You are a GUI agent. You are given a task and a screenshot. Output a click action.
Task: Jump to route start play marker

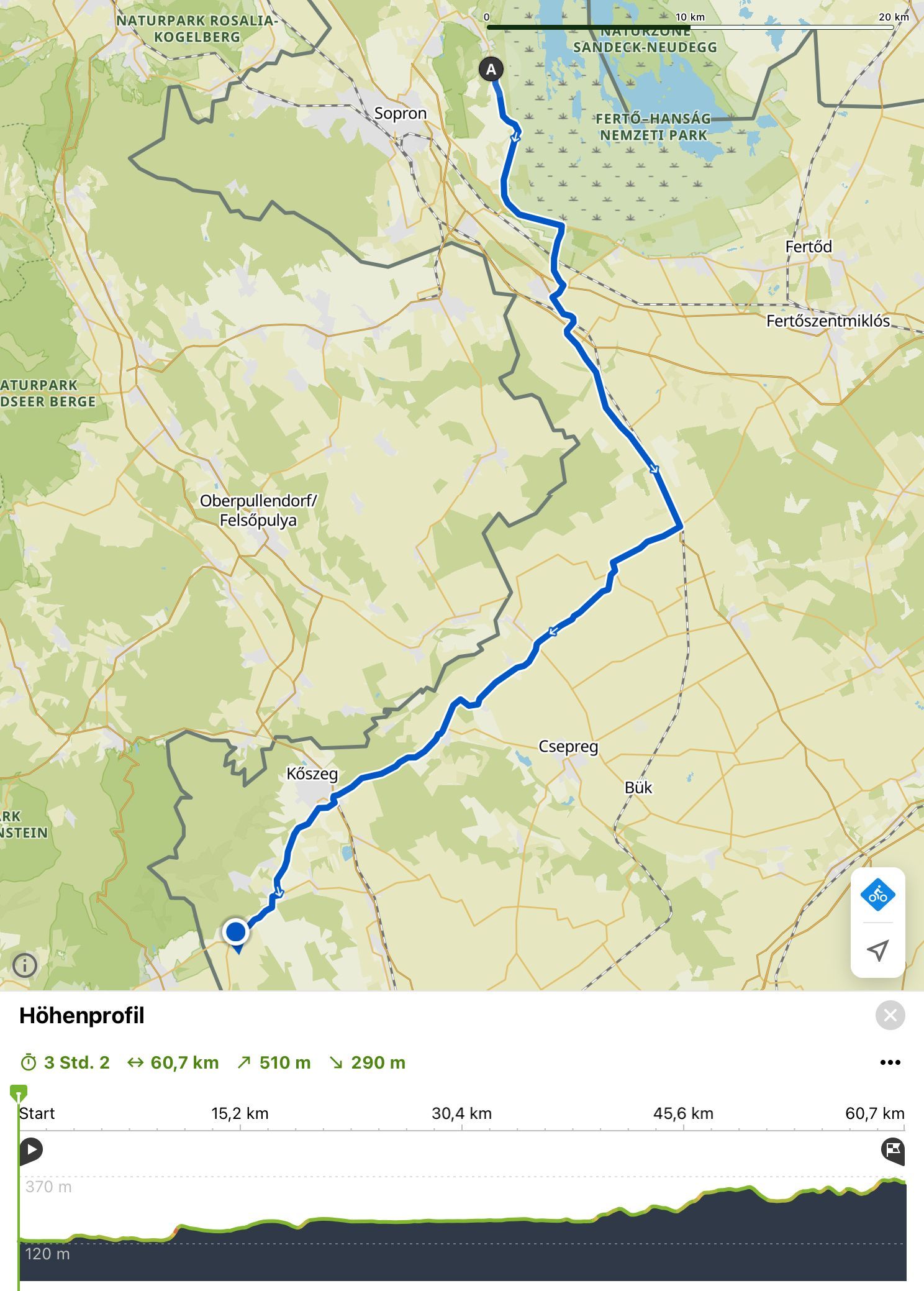(31, 1150)
